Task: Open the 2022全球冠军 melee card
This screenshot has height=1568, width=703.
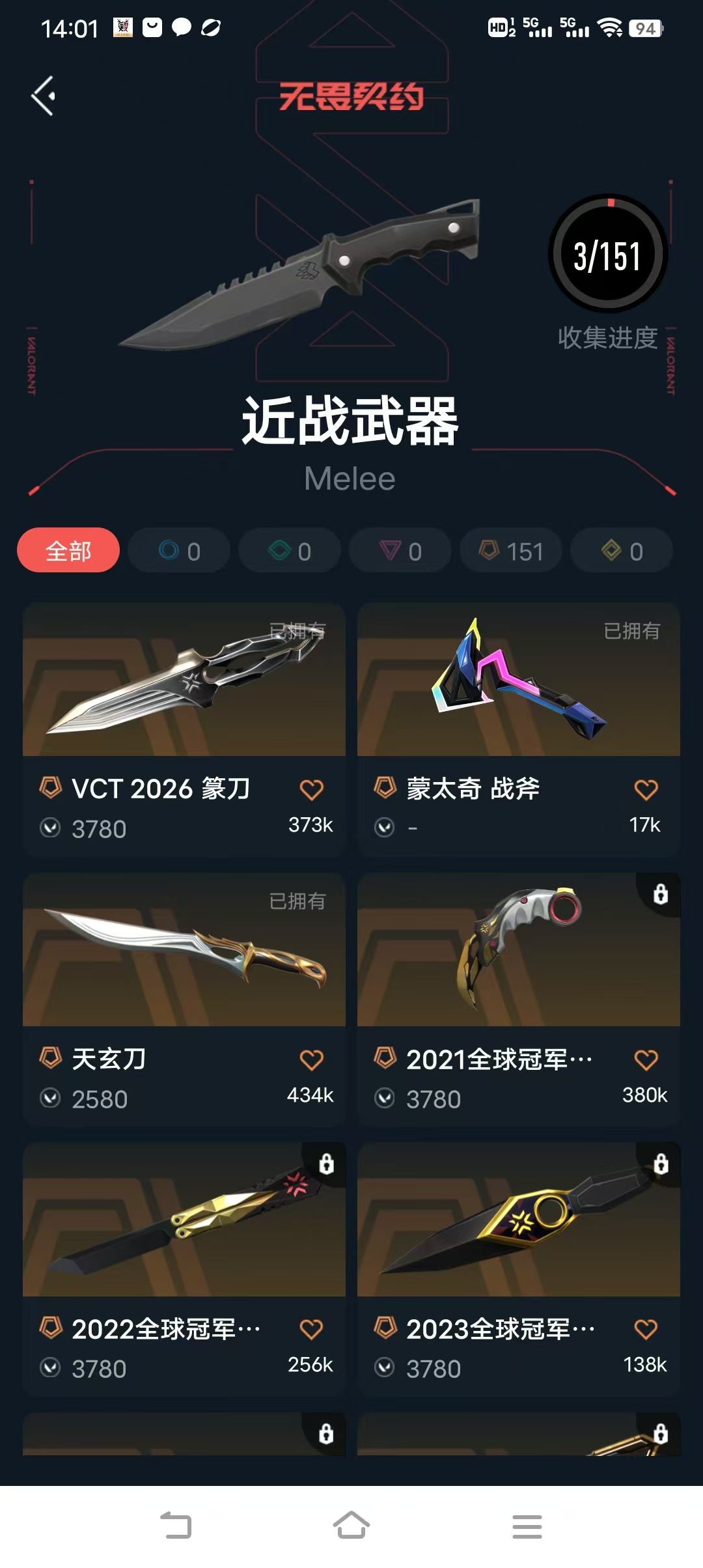Action: (184, 1269)
